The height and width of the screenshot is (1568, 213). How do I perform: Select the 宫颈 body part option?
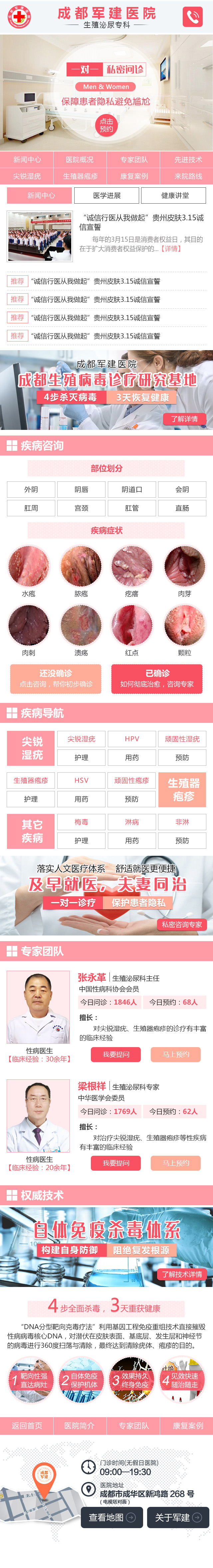coord(81,508)
